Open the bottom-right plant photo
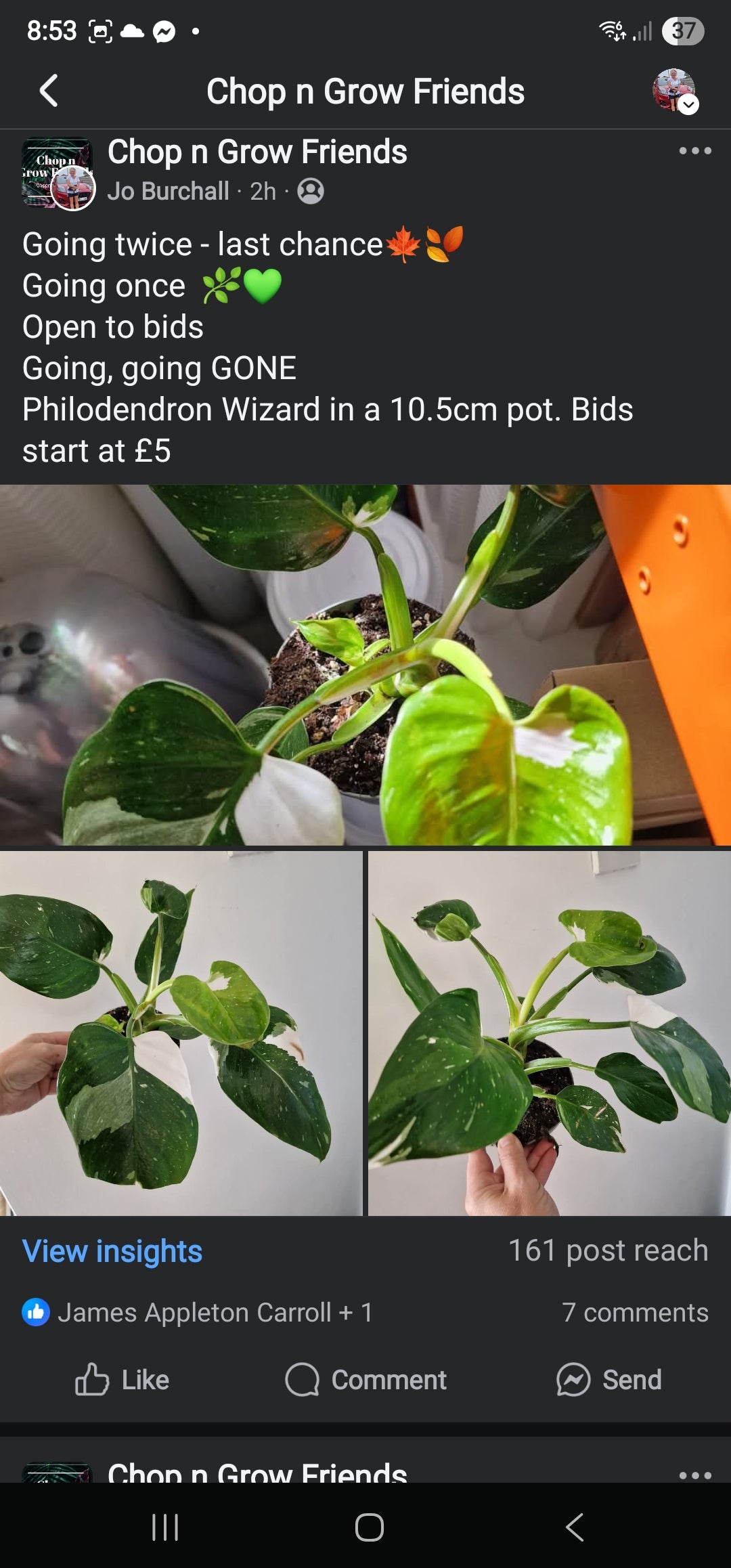 point(550,1033)
